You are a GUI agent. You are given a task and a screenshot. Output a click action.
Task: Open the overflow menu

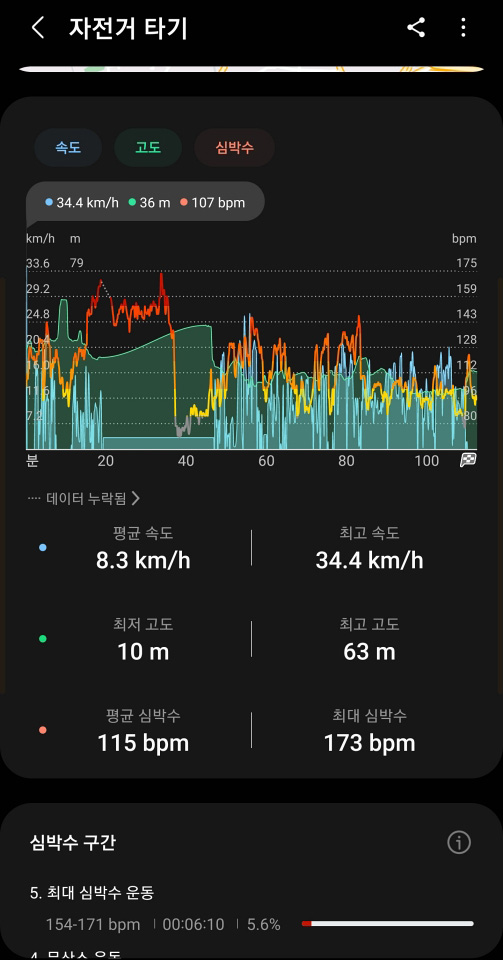click(463, 28)
